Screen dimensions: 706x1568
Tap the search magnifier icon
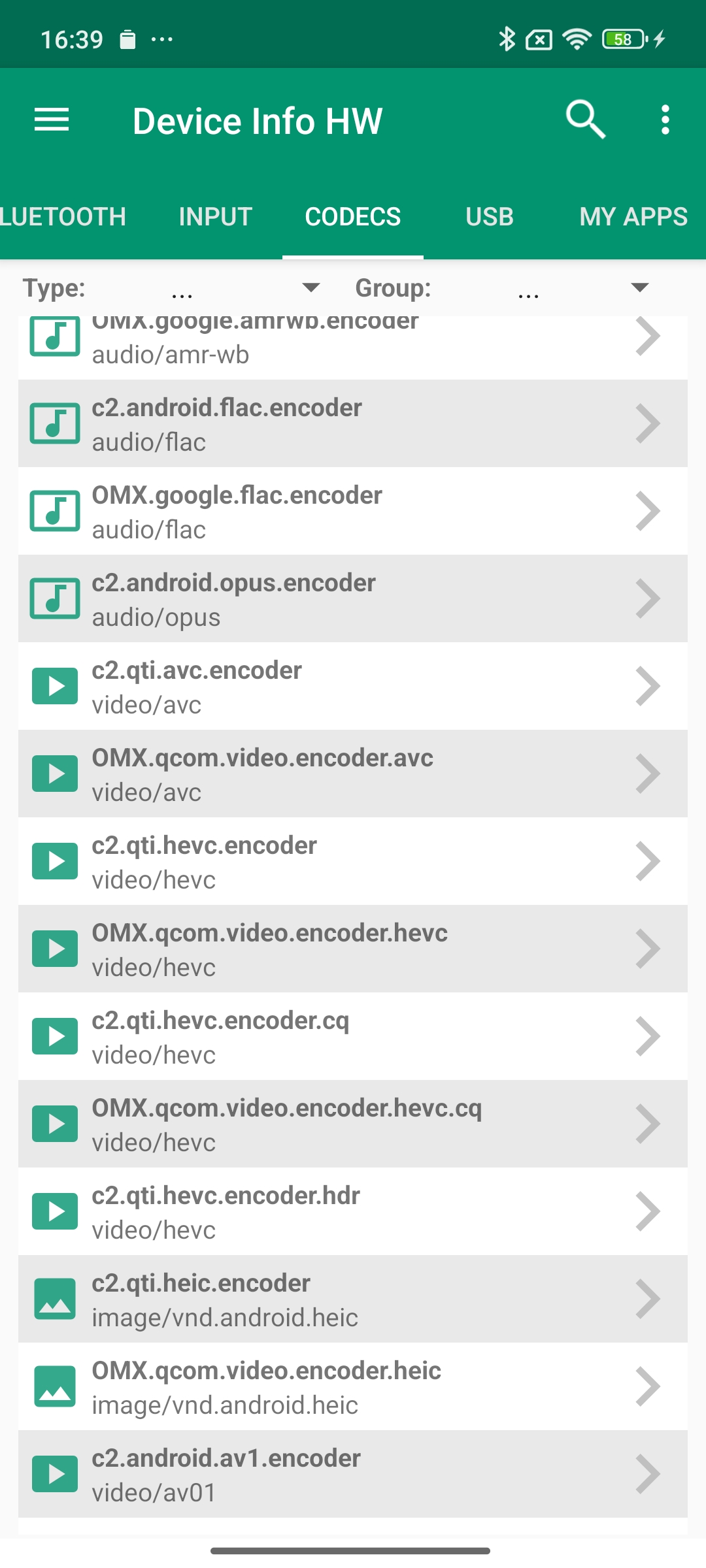tap(585, 120)
